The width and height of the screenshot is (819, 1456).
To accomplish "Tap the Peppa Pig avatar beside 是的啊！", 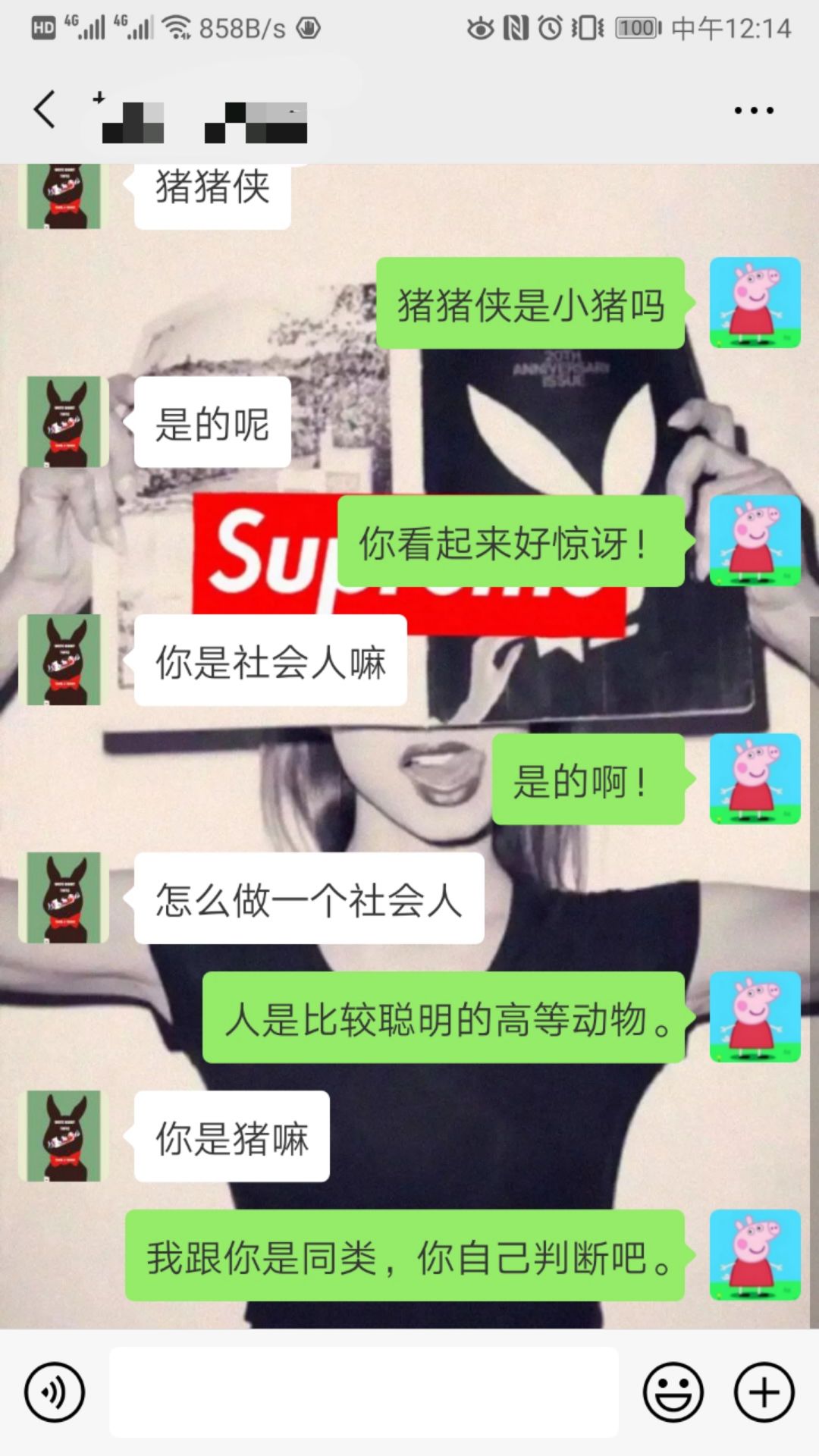I will tap(755, 779).
